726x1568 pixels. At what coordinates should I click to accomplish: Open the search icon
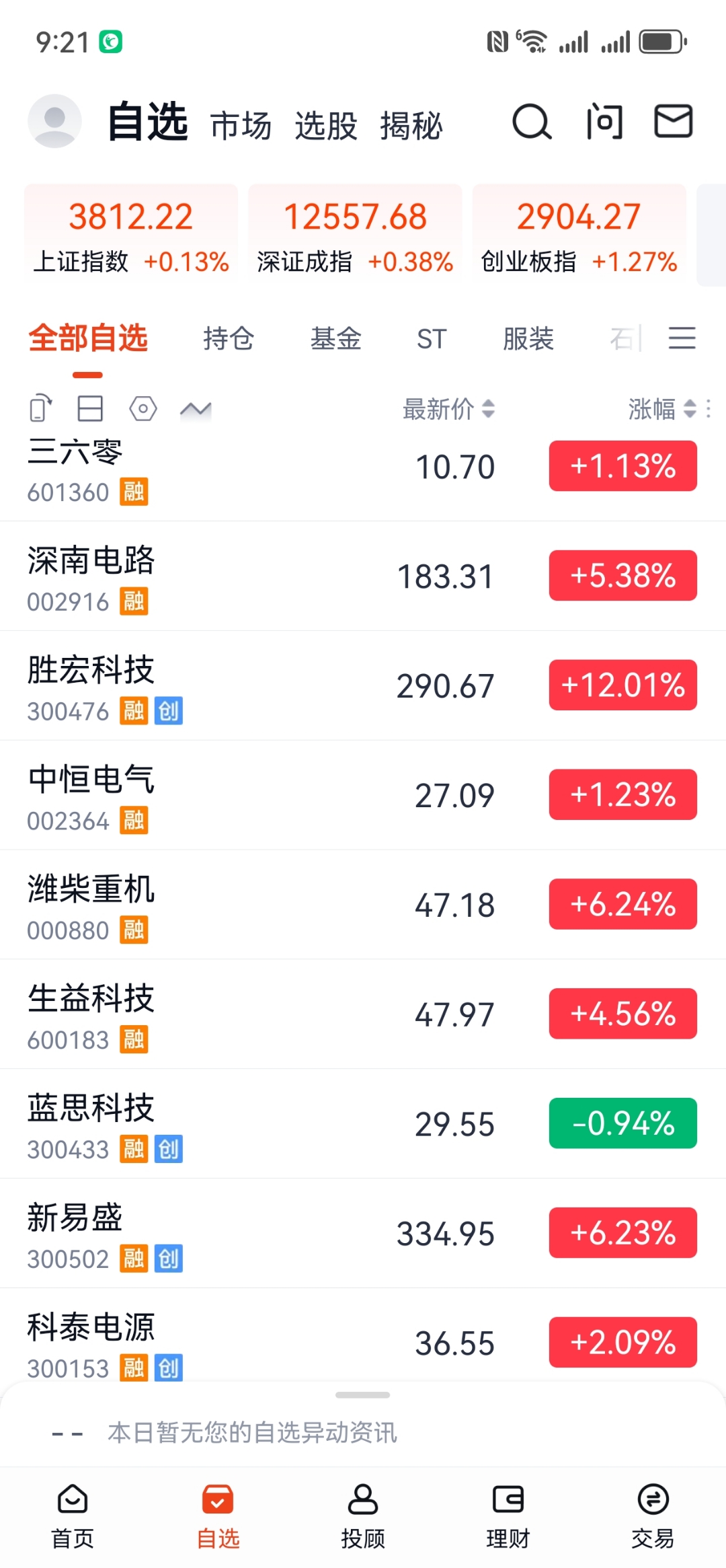click(531, 122)
